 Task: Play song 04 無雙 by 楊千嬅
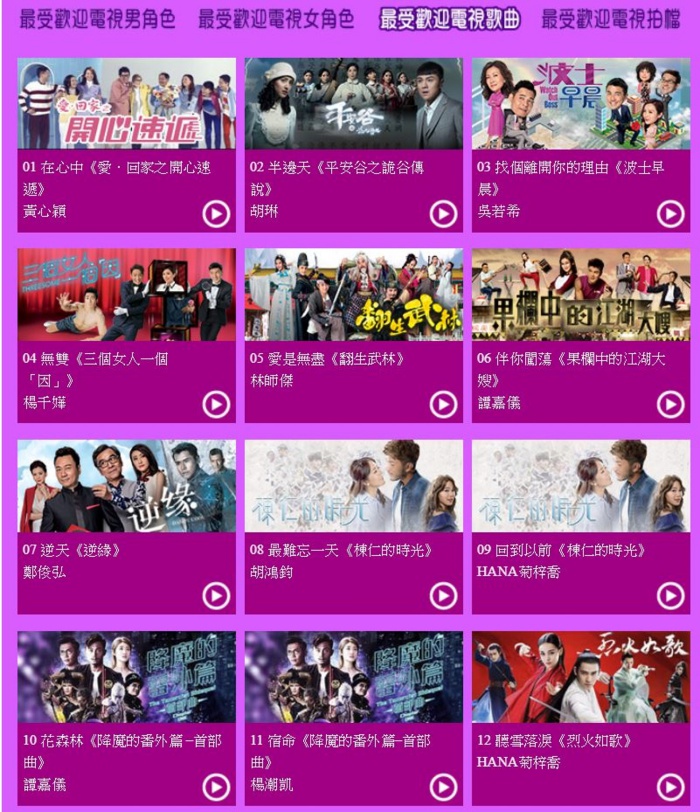[x=216, y=404]
